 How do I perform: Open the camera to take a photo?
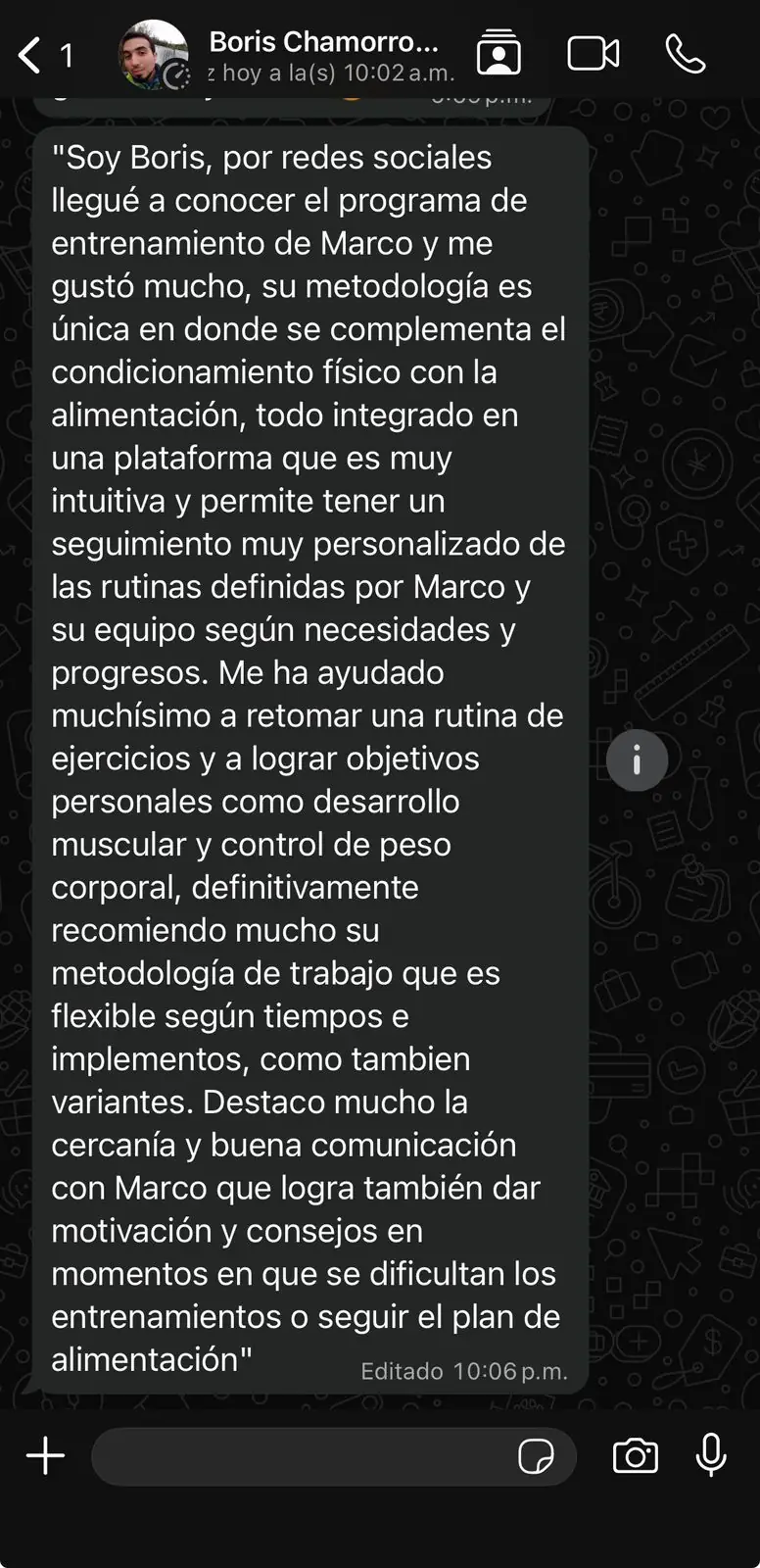636,1456
